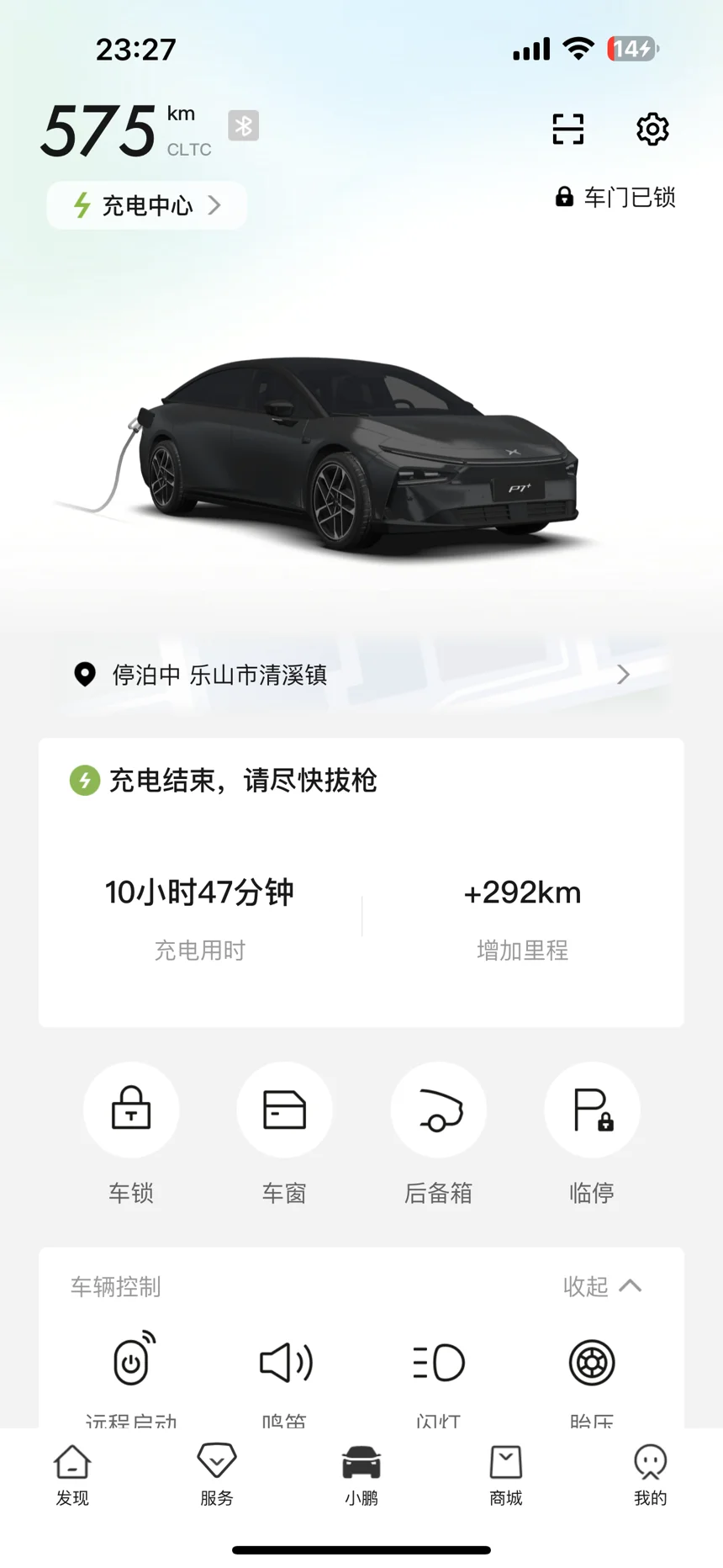Open 充电中心 charging center
The width and height of the screenshot is (723, 1568).
(x=147, y=205)
